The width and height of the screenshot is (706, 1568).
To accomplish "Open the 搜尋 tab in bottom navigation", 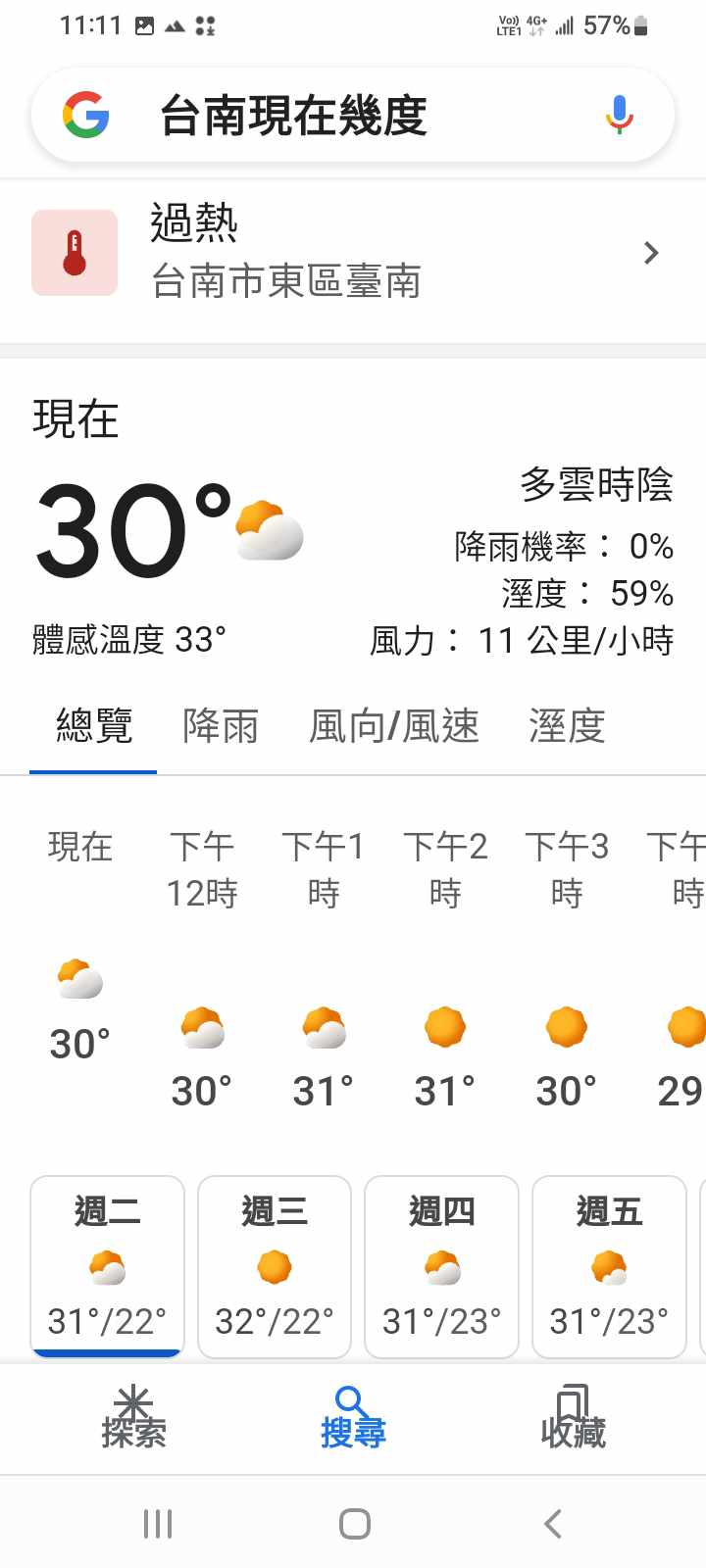I will (x=353, y=1418).
